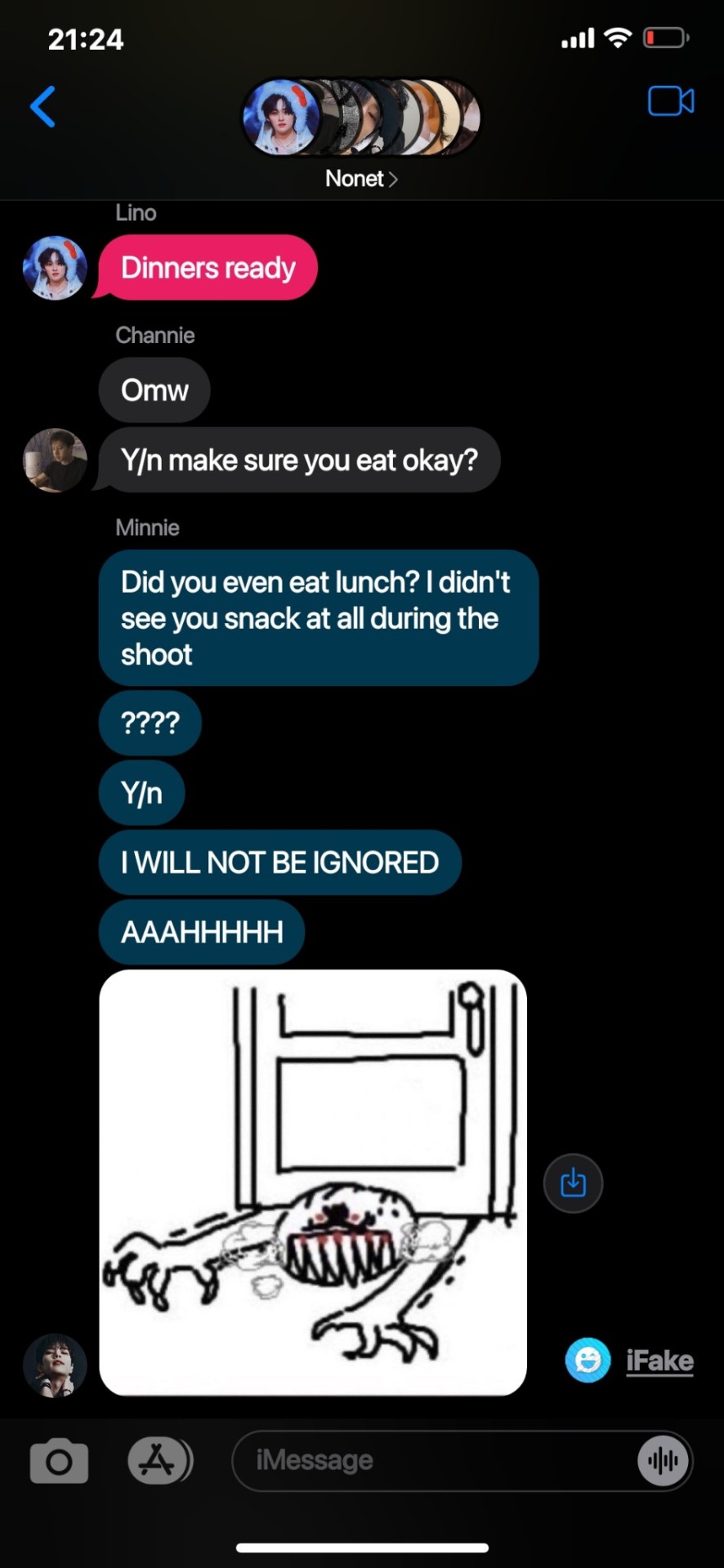Tap Lino's profile picture

(55, 268)
